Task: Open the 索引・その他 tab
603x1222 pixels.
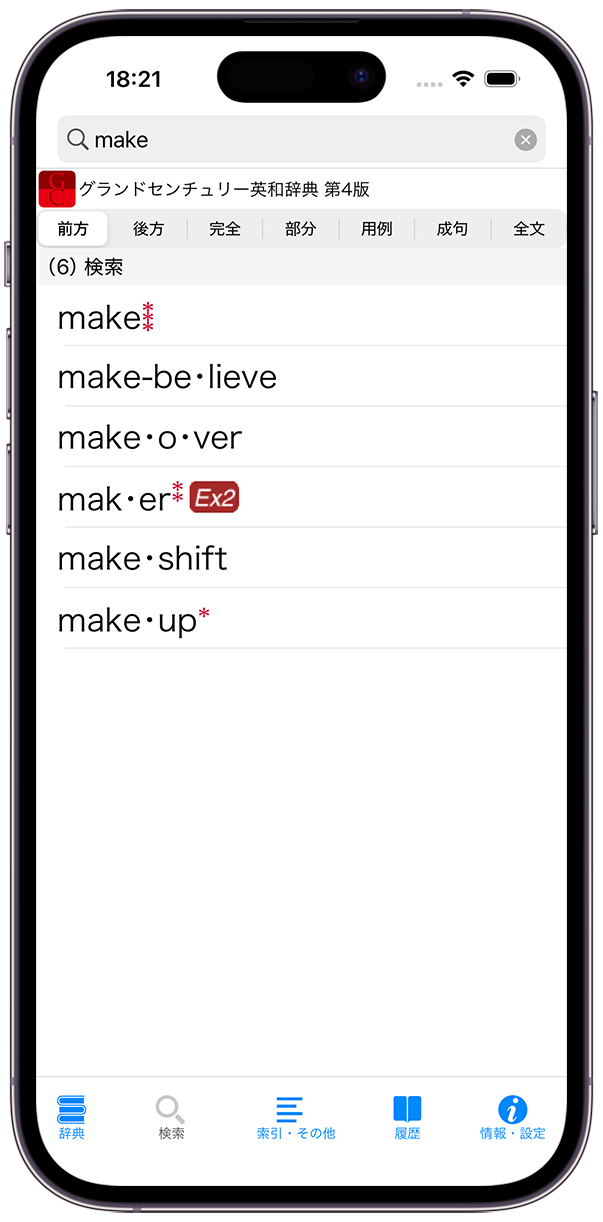Action: pyautogui.click(x=295, y=1117)
